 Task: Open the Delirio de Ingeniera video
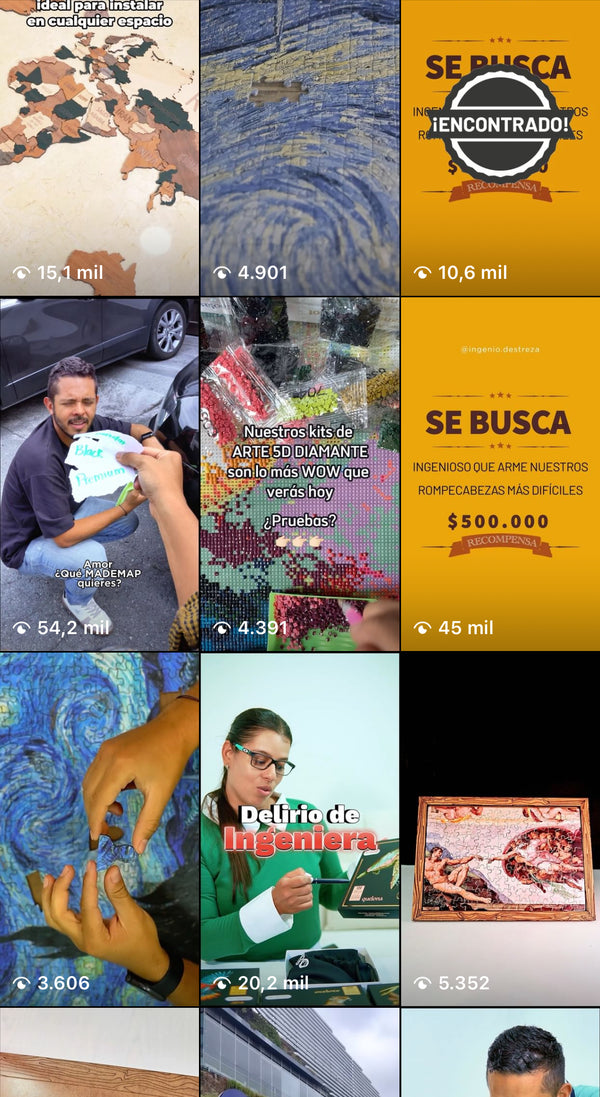click(299, 830)
